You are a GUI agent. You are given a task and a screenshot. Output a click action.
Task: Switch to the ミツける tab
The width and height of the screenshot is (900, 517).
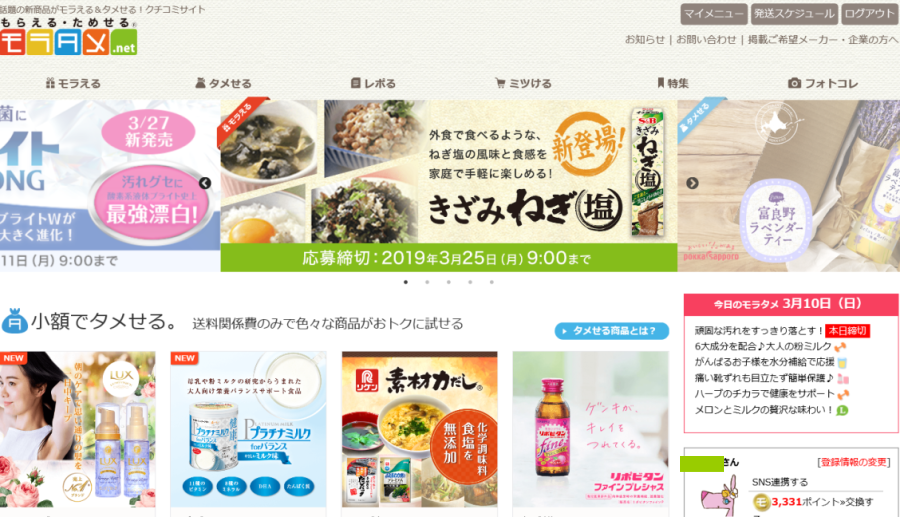(x=525, y=83)
